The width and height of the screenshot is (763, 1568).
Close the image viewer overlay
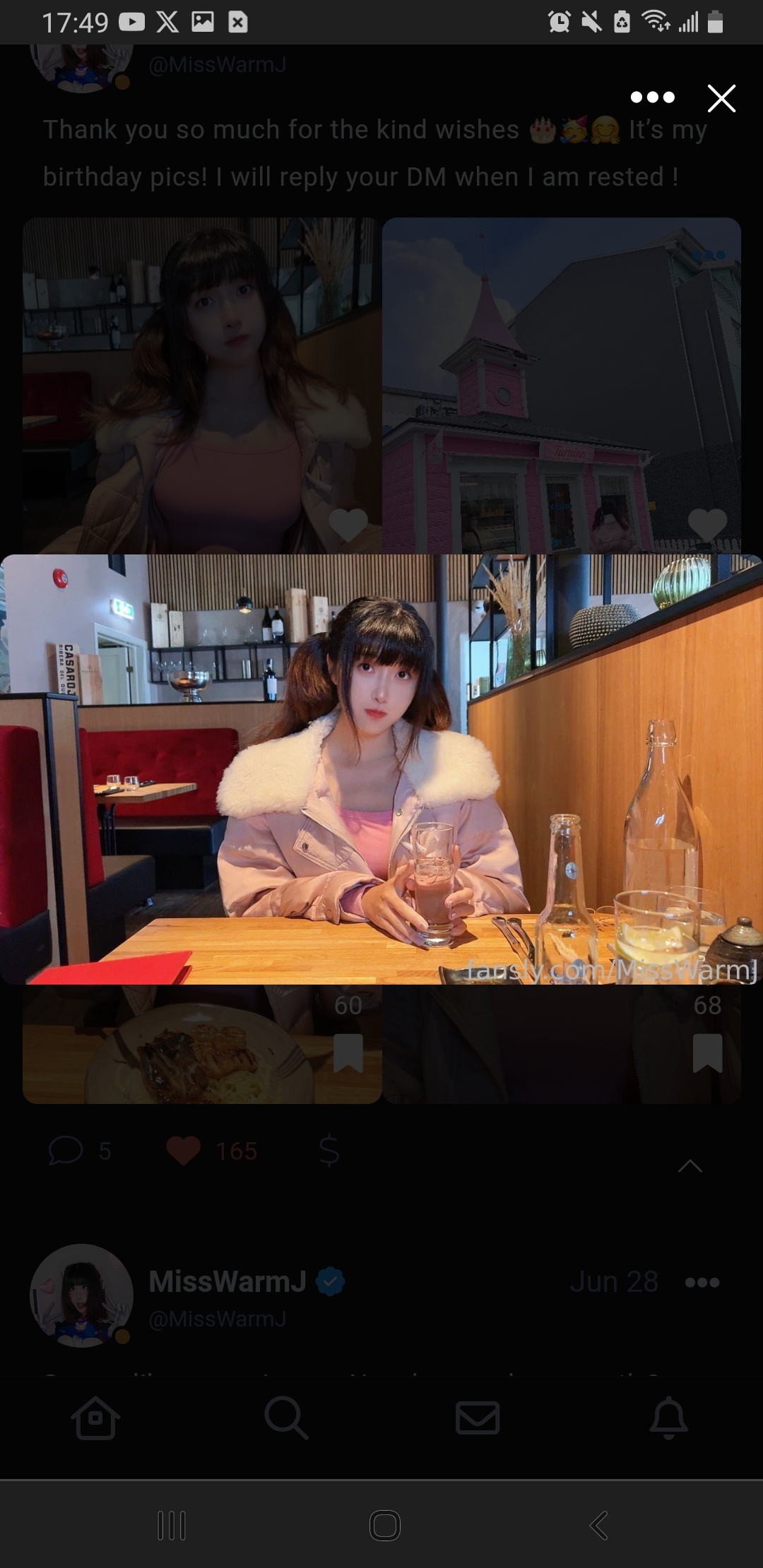pos(721,98)
